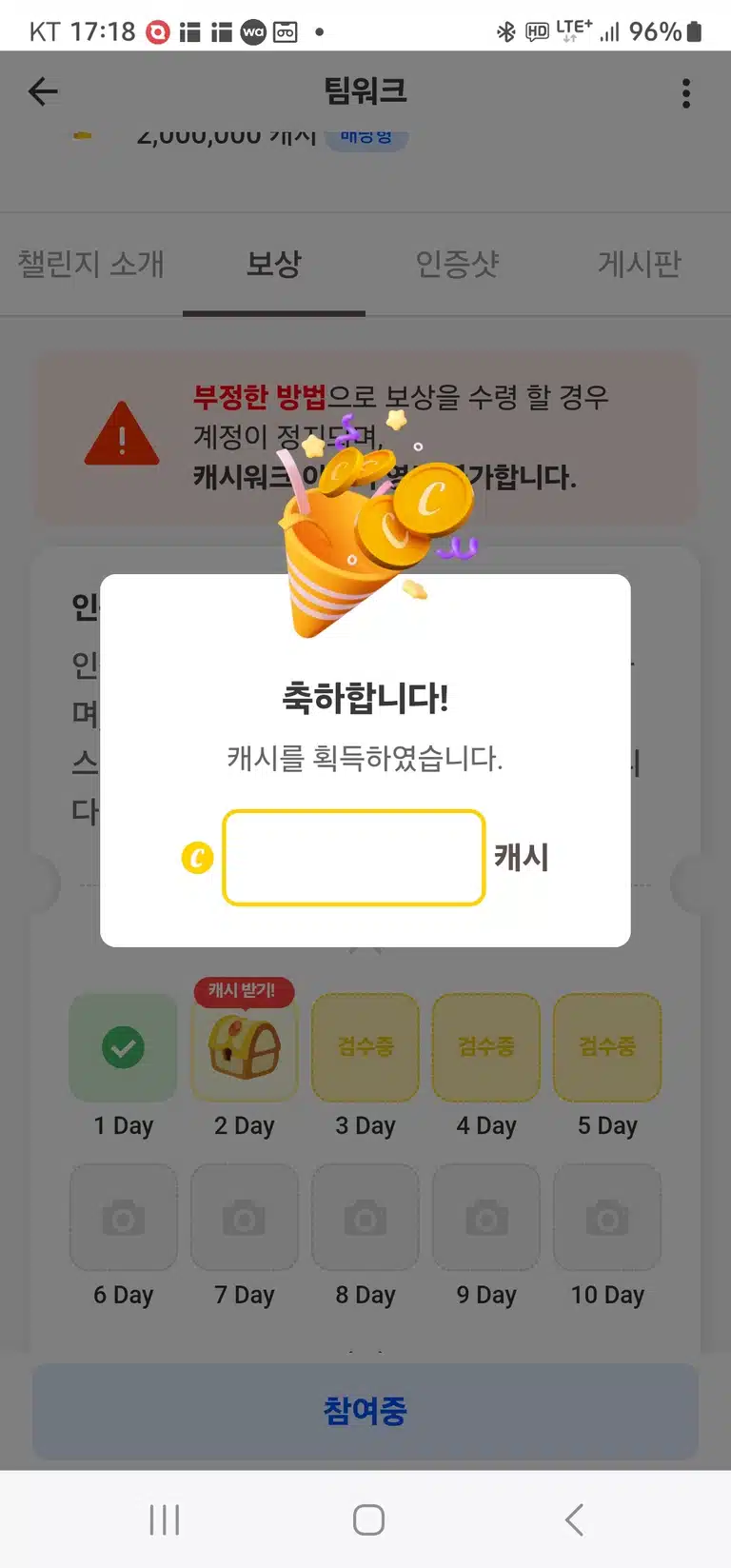Open the 인증샷 tab
This screenshot has height=1568, width=731.
(x=457, y=264)
